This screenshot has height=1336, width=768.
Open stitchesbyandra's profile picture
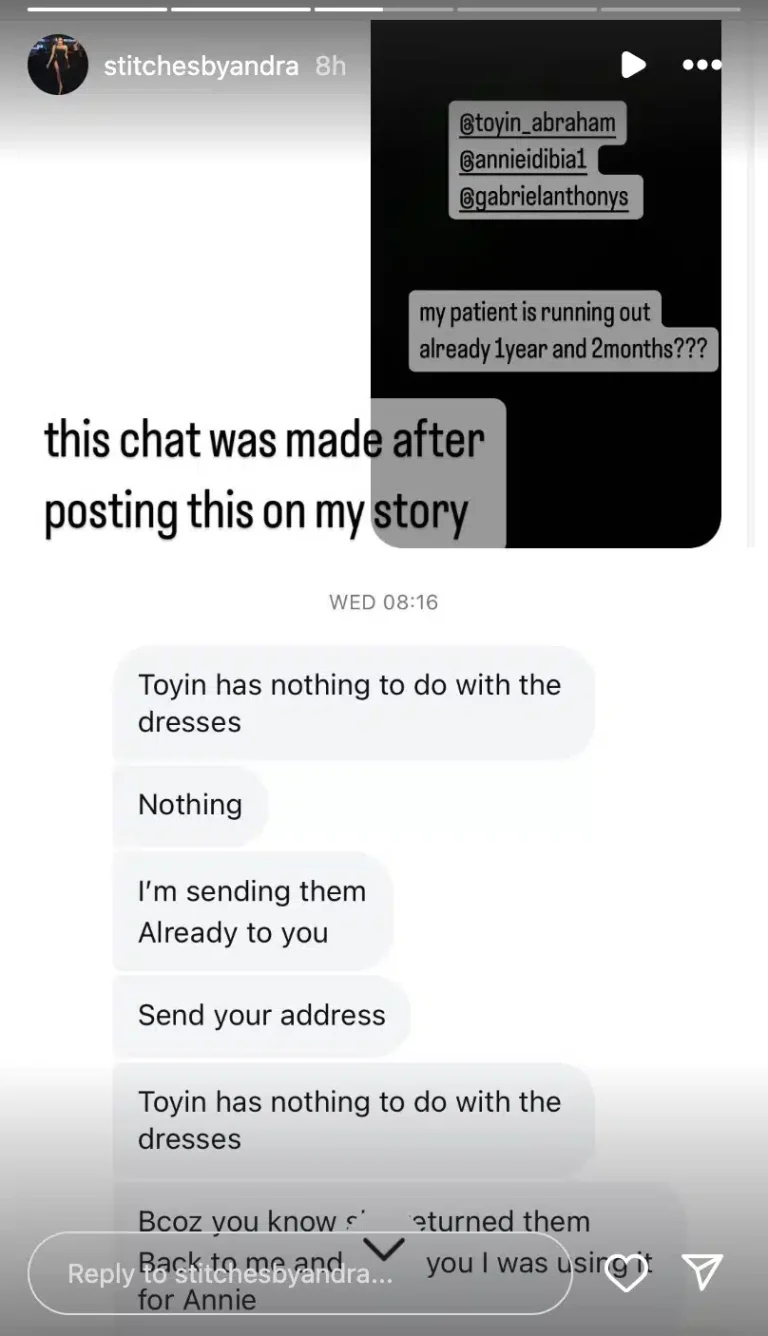[x=58, y=65]
